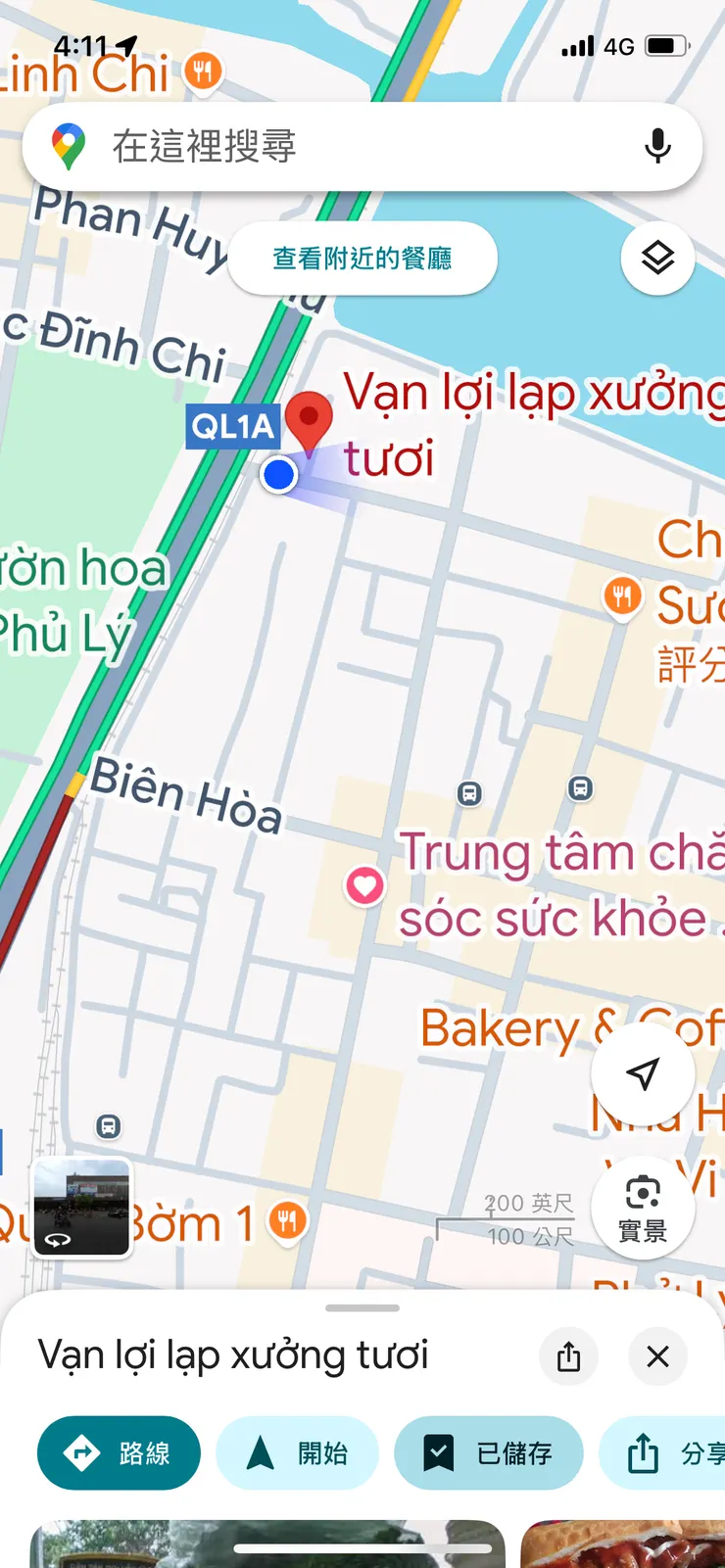Open the restaurant icon near Sương label
This screenshot has width=725, height=1568.
pos(623,594)
